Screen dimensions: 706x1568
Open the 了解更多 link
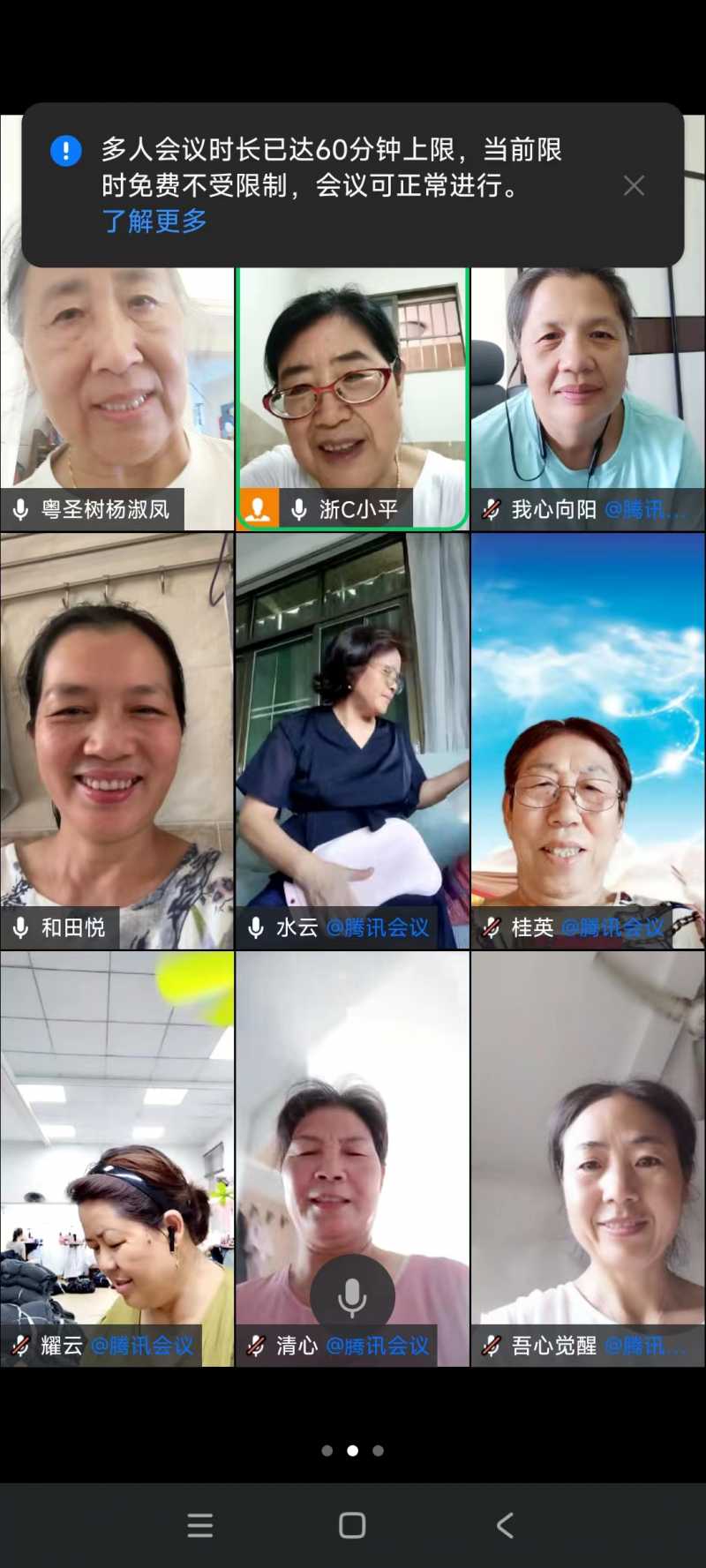pos(154,221)
